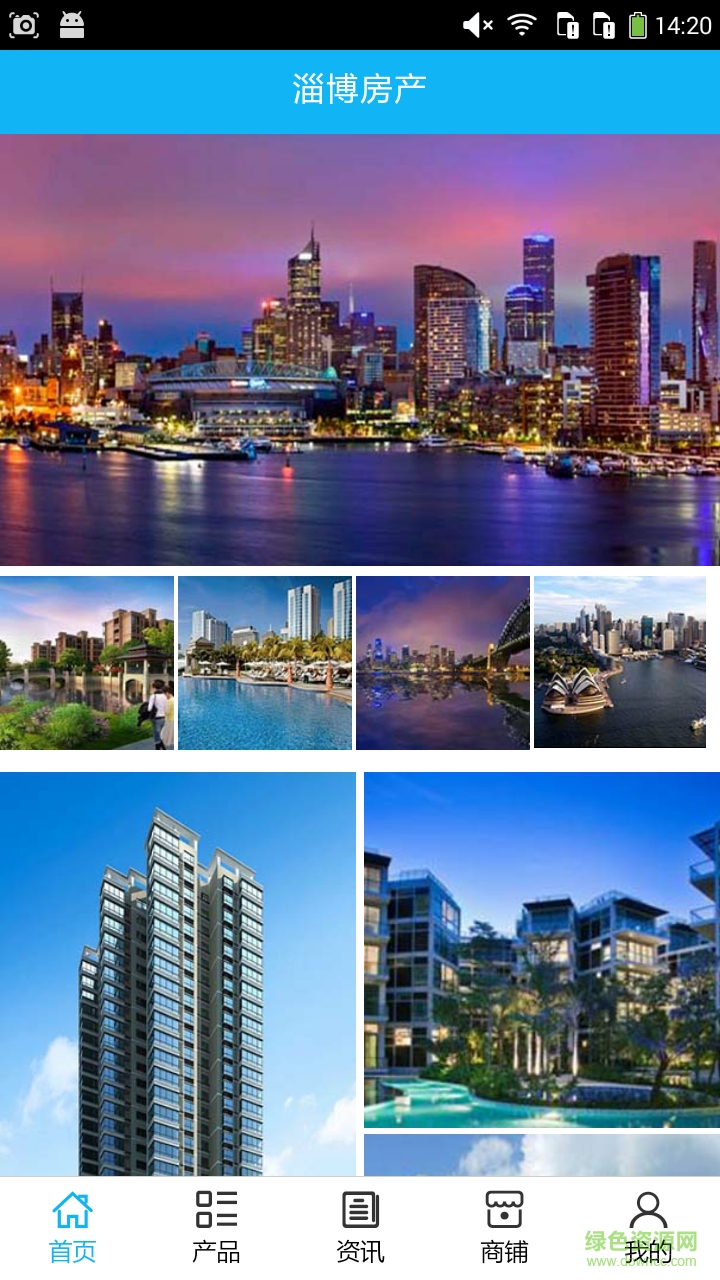
Task: Open the tall high-rise tower card
Action: (x=178, y=973)
